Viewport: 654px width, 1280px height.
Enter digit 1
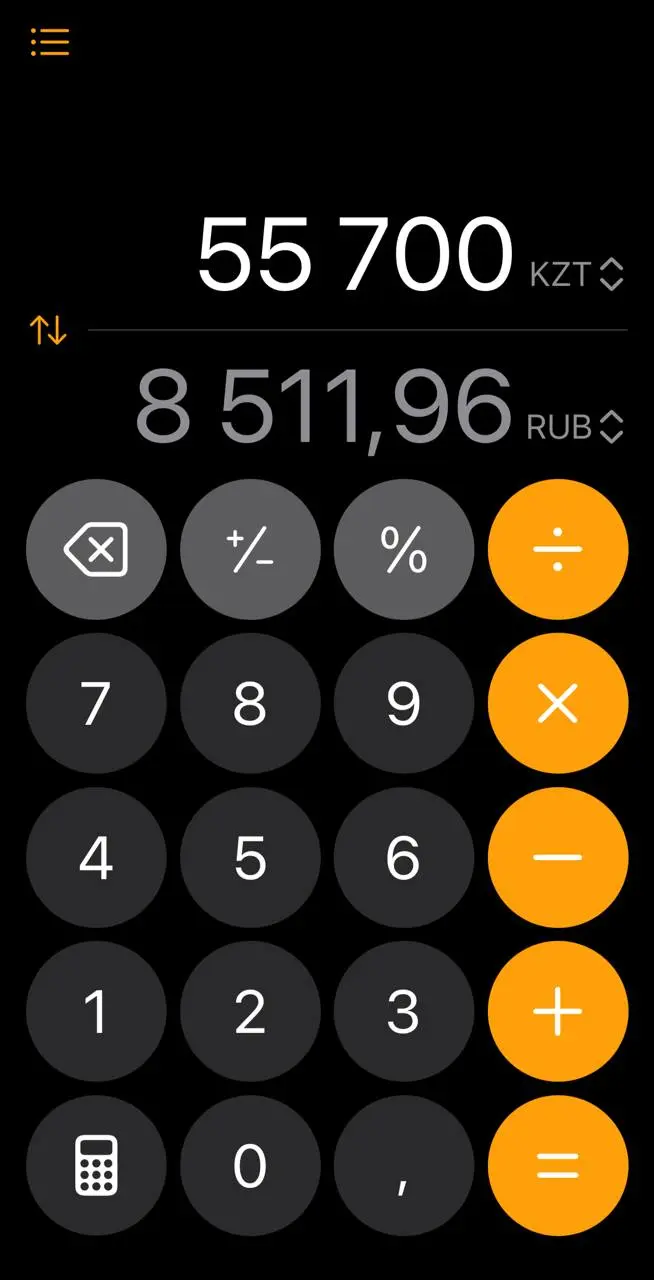(x=96, y=1011)
